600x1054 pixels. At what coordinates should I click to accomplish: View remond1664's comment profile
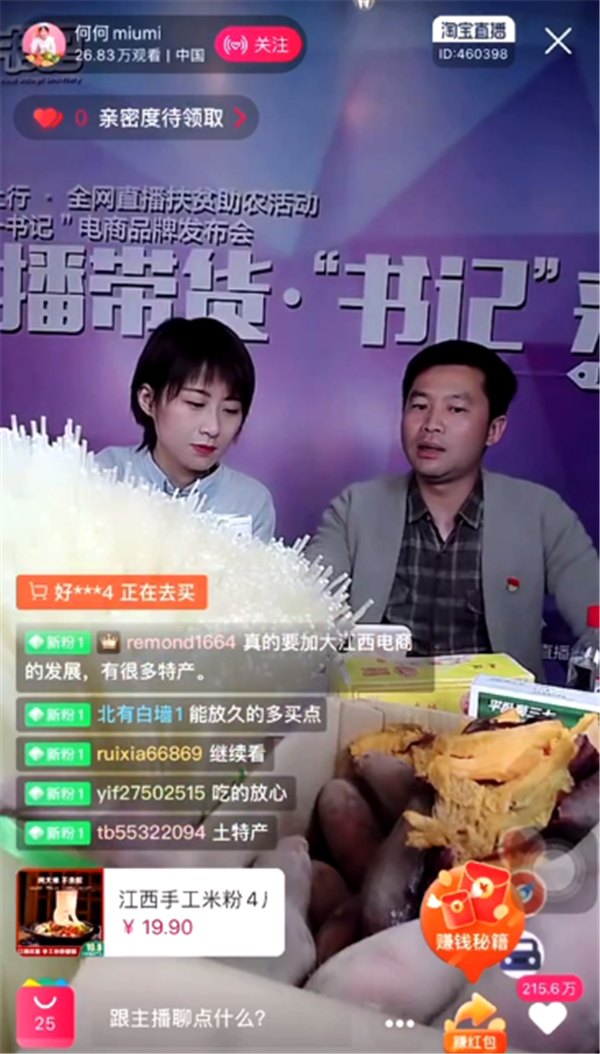pyautogui.click(x=181, y=642)
